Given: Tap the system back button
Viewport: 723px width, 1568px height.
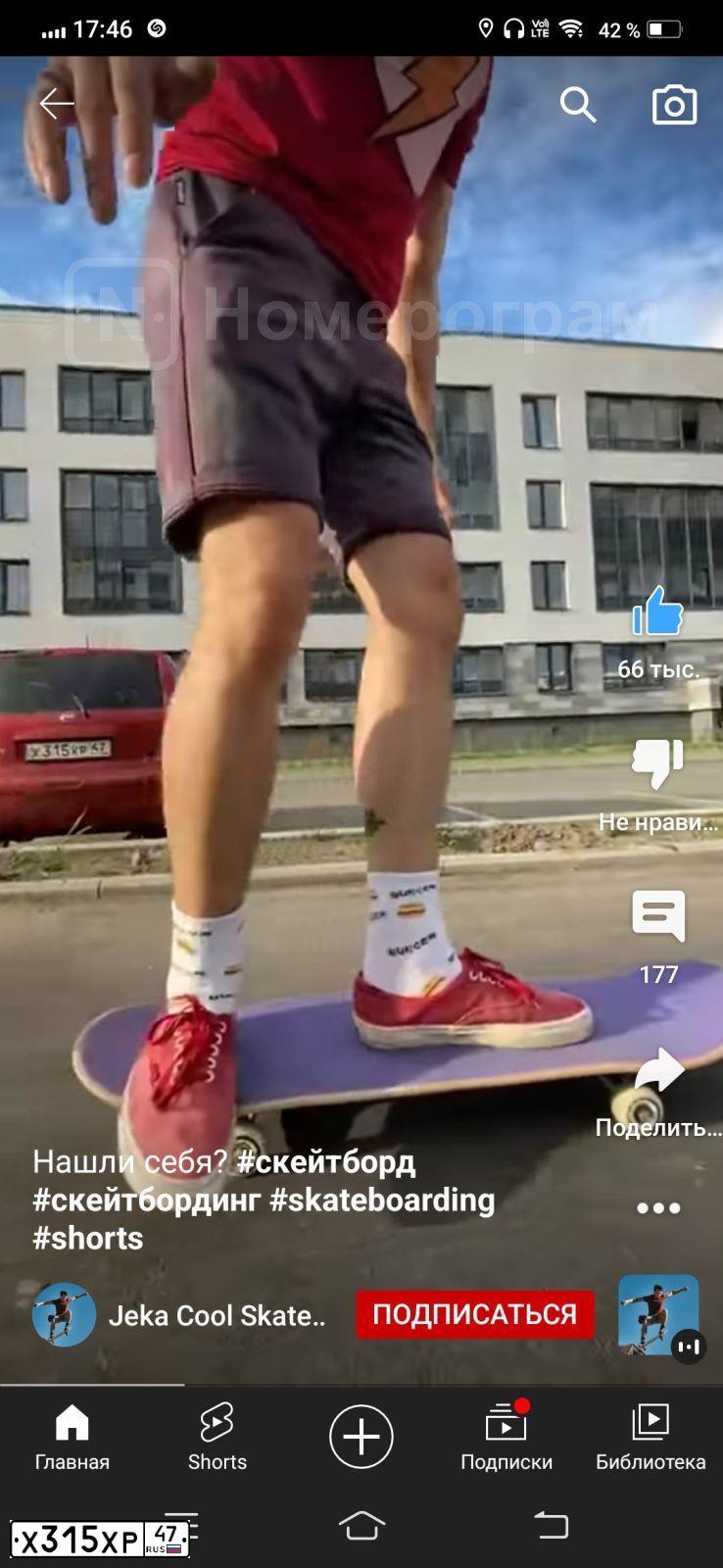Looking at the screenshot, I should [x=551, y=1525].
